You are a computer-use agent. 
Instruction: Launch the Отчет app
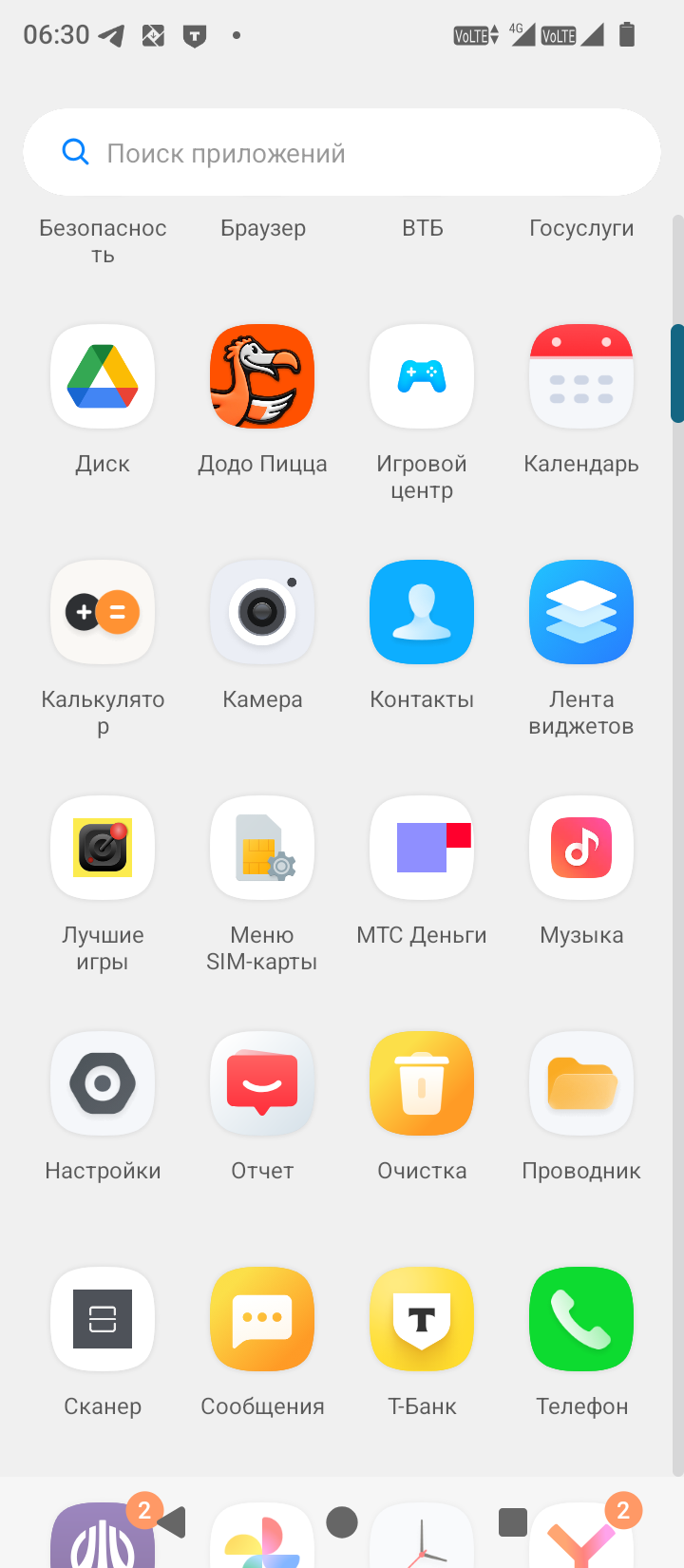pyautogui.click(x=262, y=1083)
